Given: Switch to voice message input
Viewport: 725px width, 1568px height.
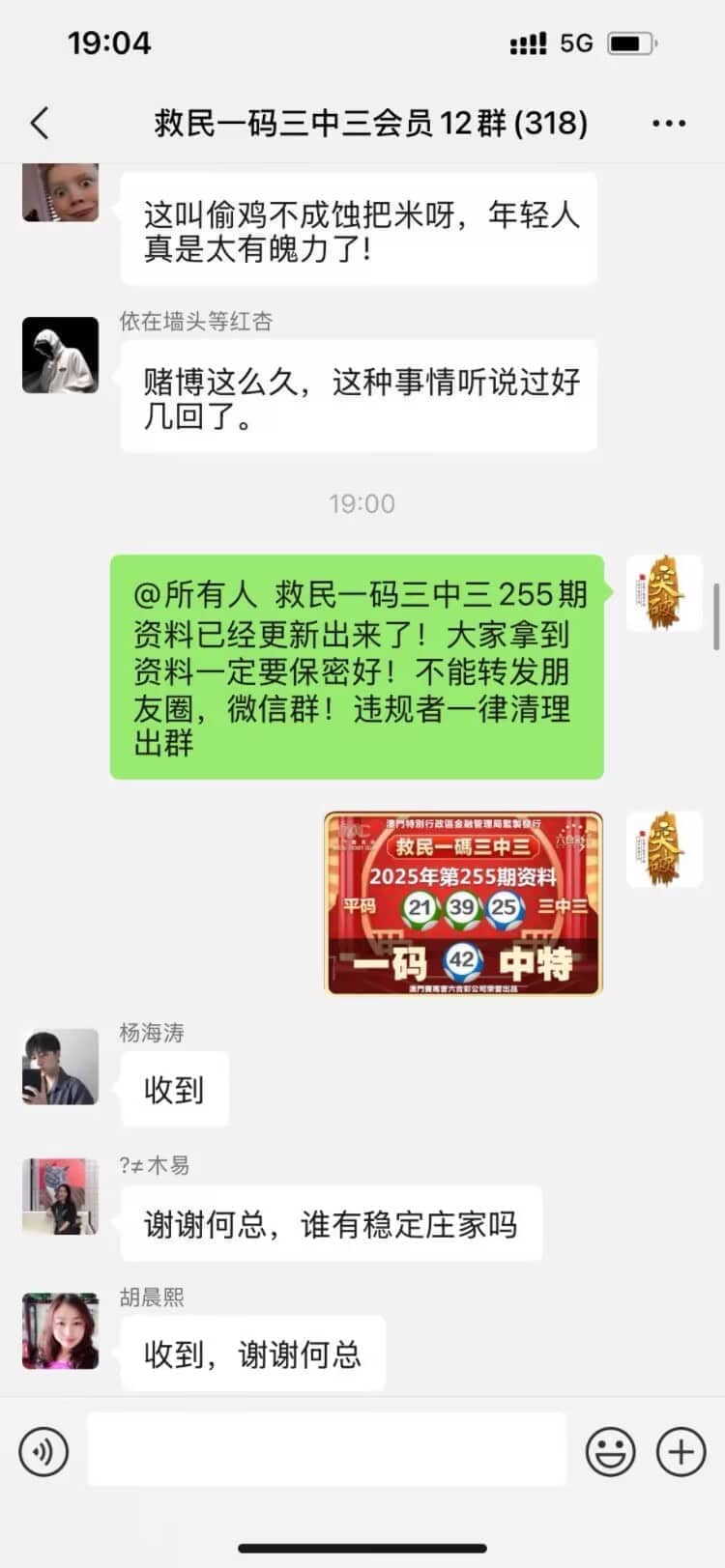Looking at the screenshot, I should 43,1451.
